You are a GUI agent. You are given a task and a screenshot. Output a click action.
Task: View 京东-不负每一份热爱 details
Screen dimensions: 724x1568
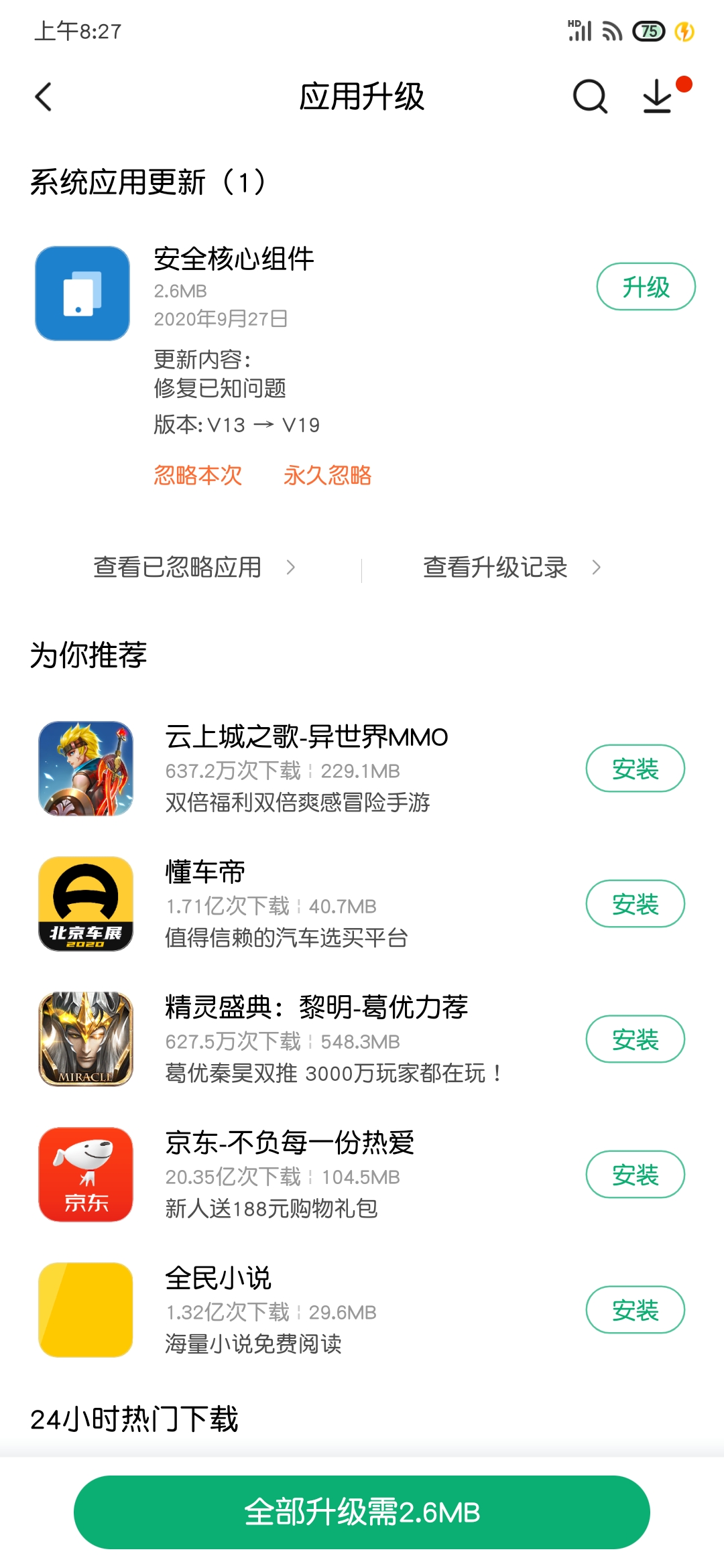pyautogui.click(x=290, y=1143)
